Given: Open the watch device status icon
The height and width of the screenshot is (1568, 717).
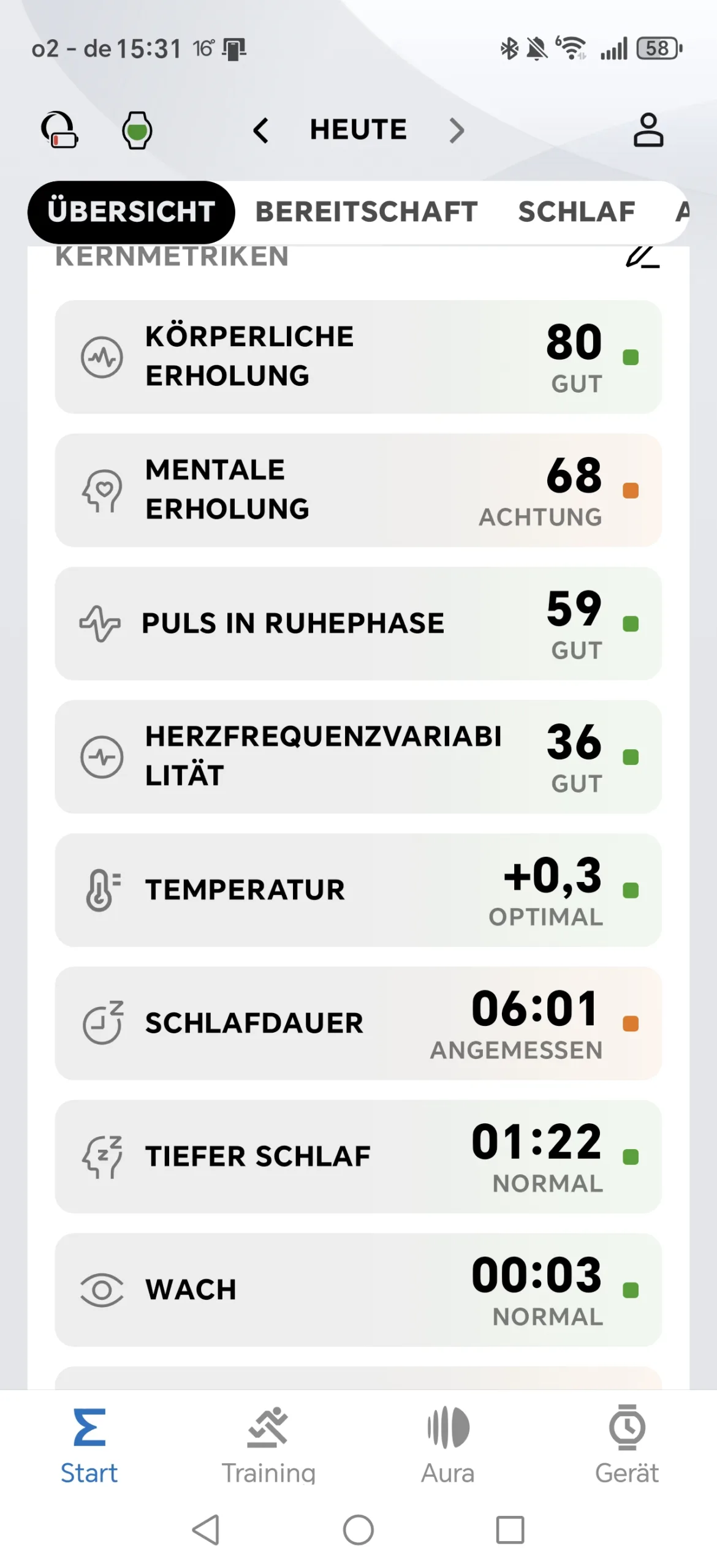Looking at the screenshot, I should 137,130.
